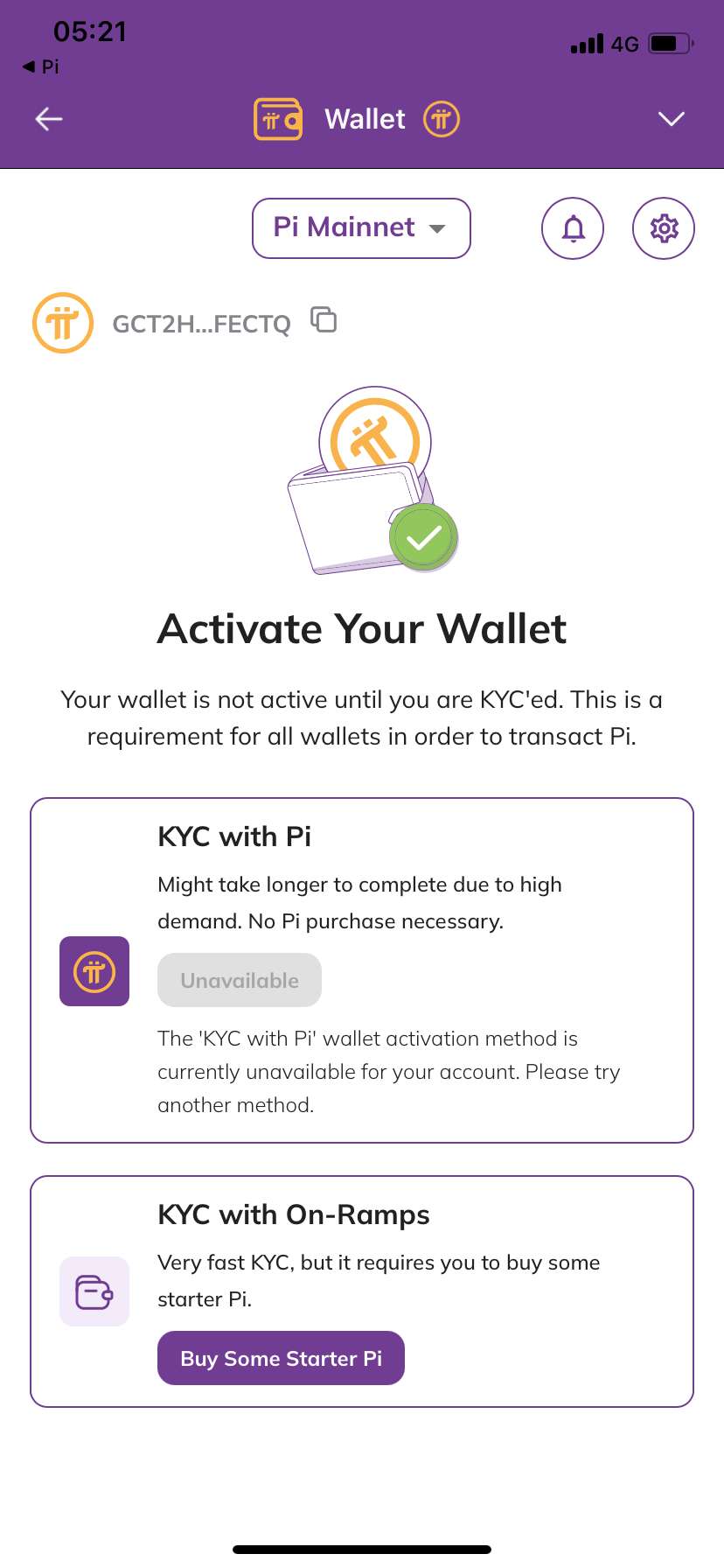Go back using the header arrow
The image size is (724, 1568).
(x=49, y=119)
